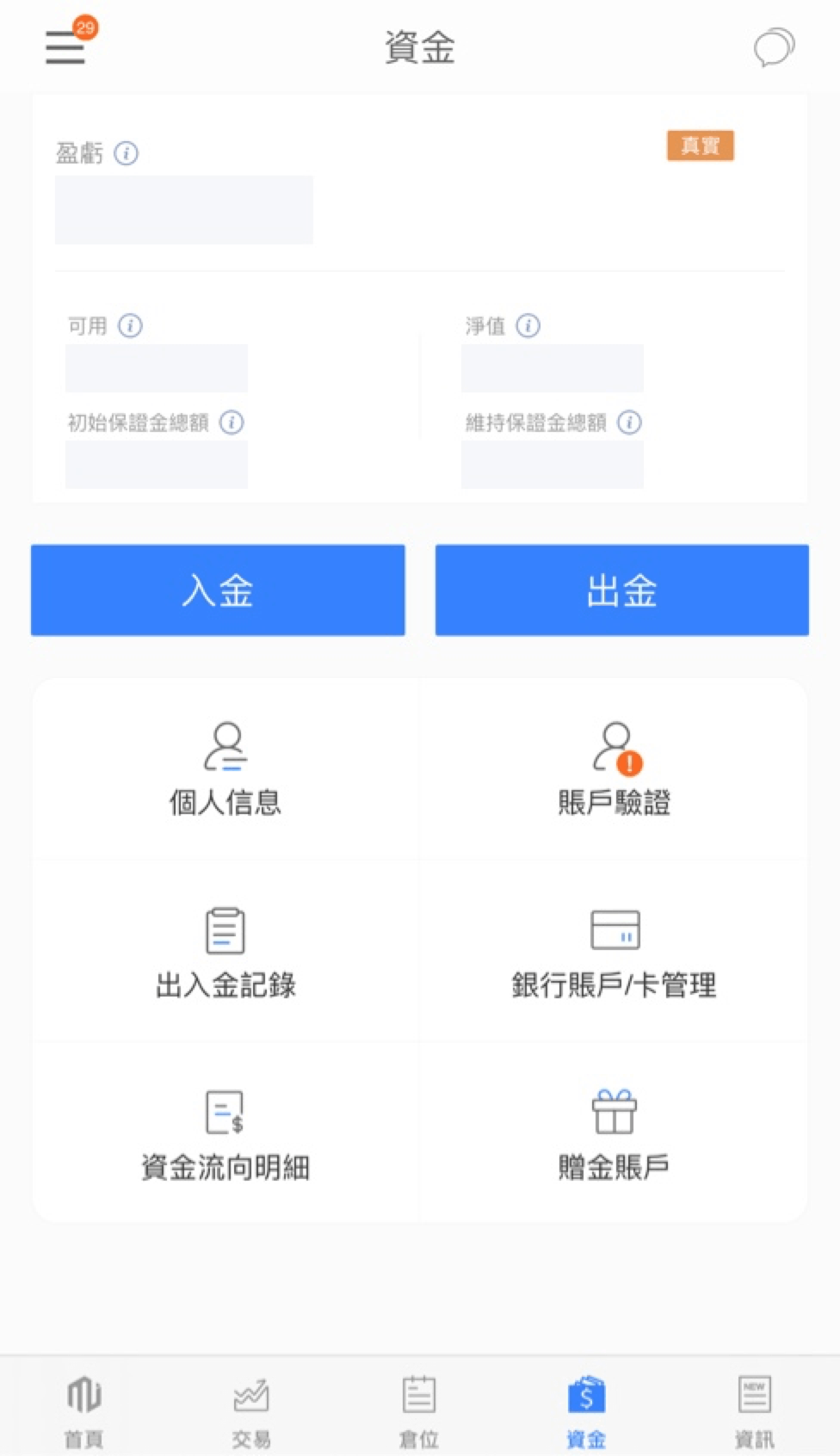Open the hamburger drawer menu
This screenshot has width=840, height=1456.
click(65, 46)
